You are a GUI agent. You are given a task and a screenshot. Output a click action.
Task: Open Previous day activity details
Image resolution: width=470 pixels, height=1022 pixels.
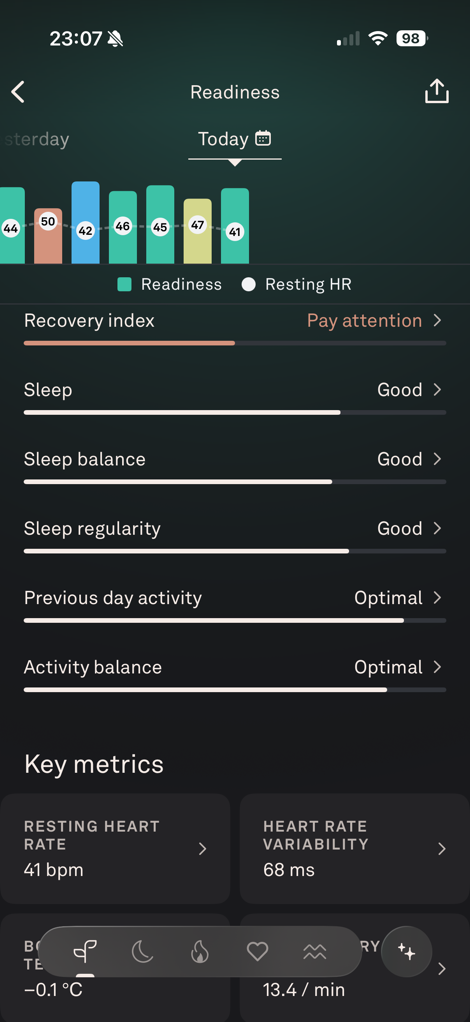(235, 603)
